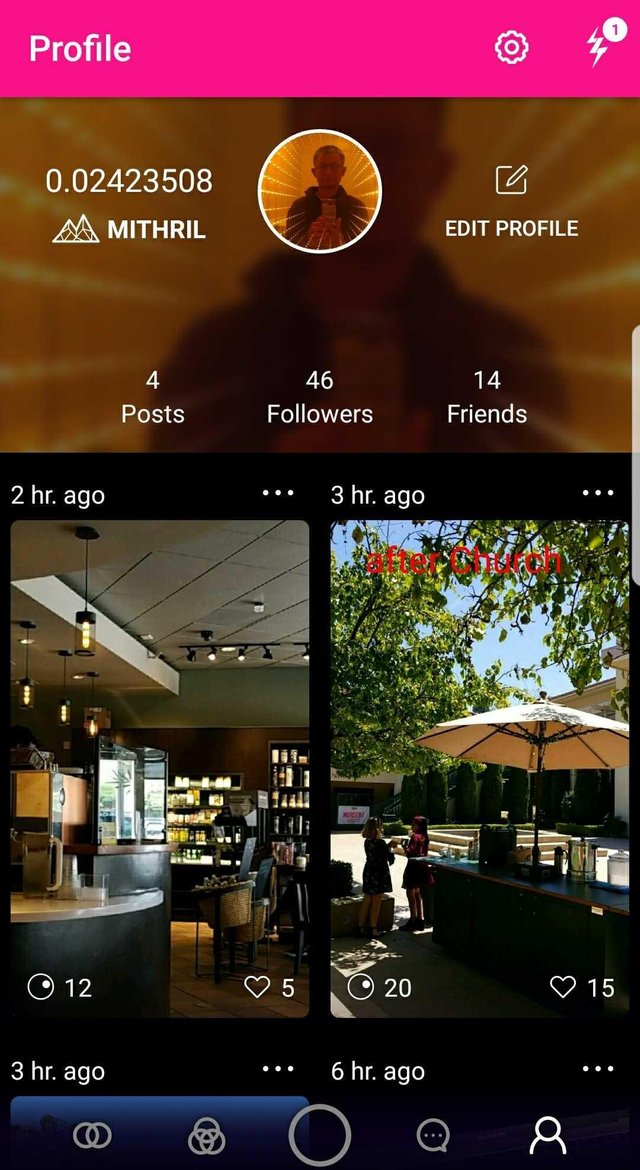Switch to the three-circles tab
Screen dimensions: 640x1170
tap(206, 1136)
